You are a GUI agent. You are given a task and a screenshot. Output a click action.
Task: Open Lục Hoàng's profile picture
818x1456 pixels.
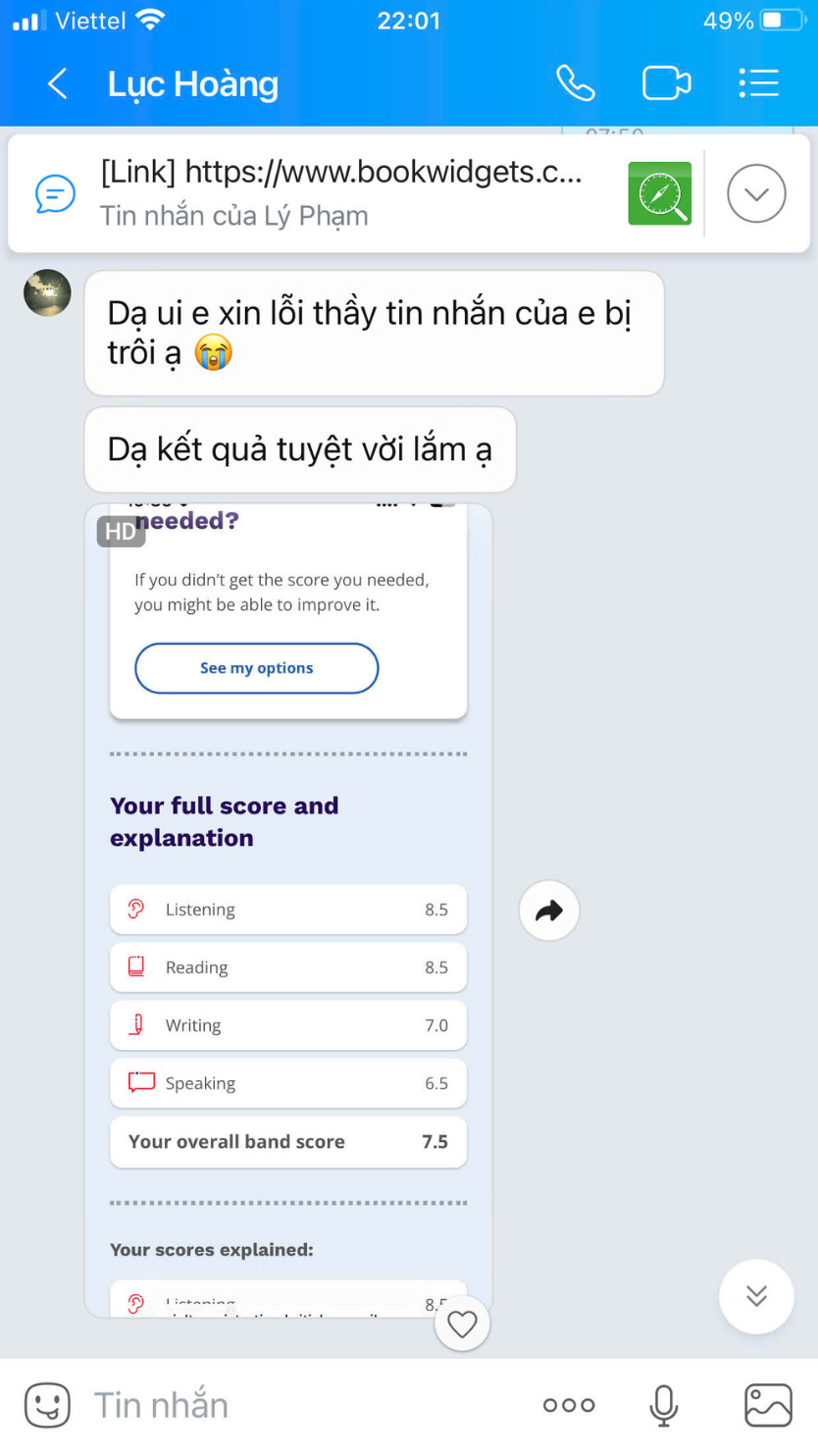47,292
